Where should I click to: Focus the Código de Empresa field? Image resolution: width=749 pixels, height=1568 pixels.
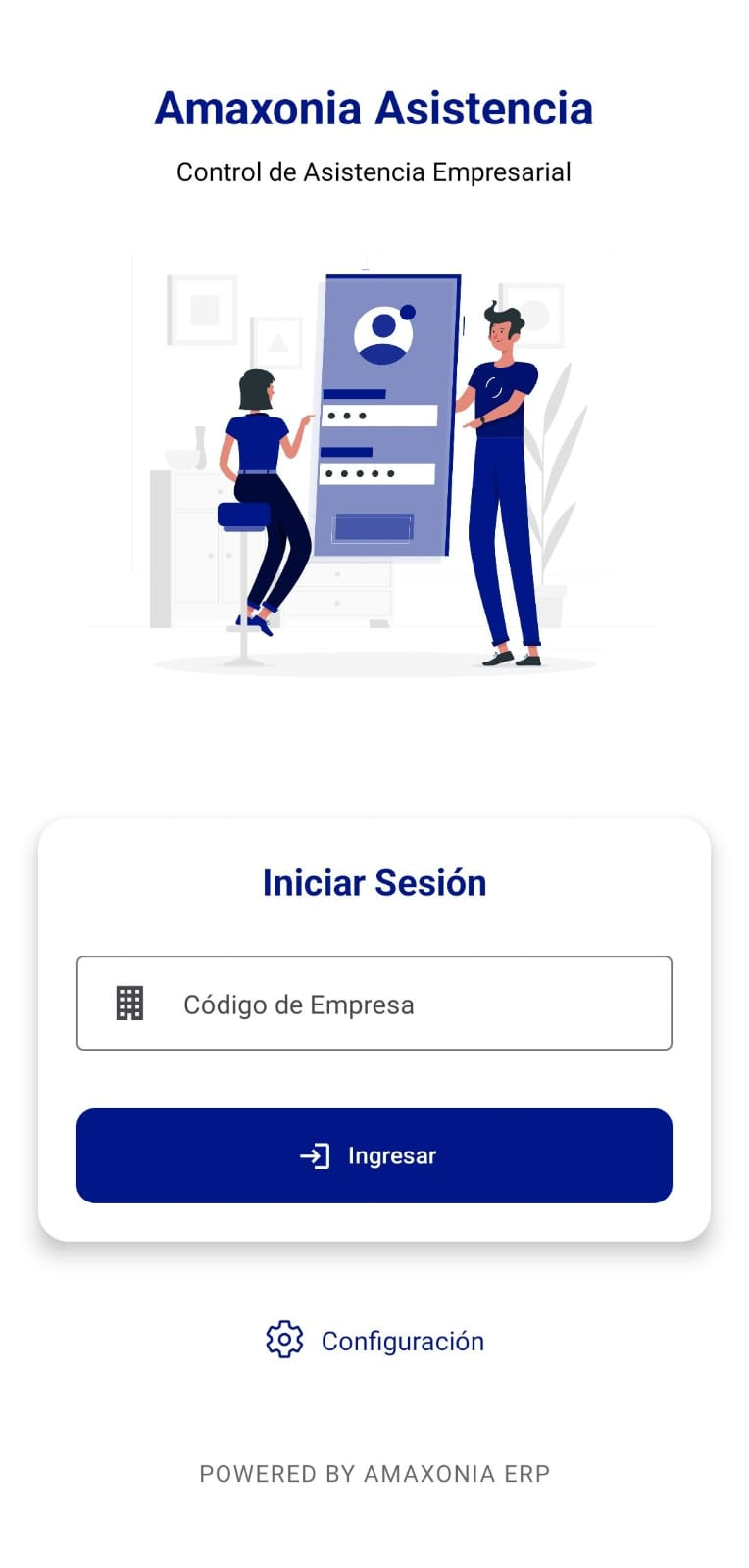pos(392,1004)
